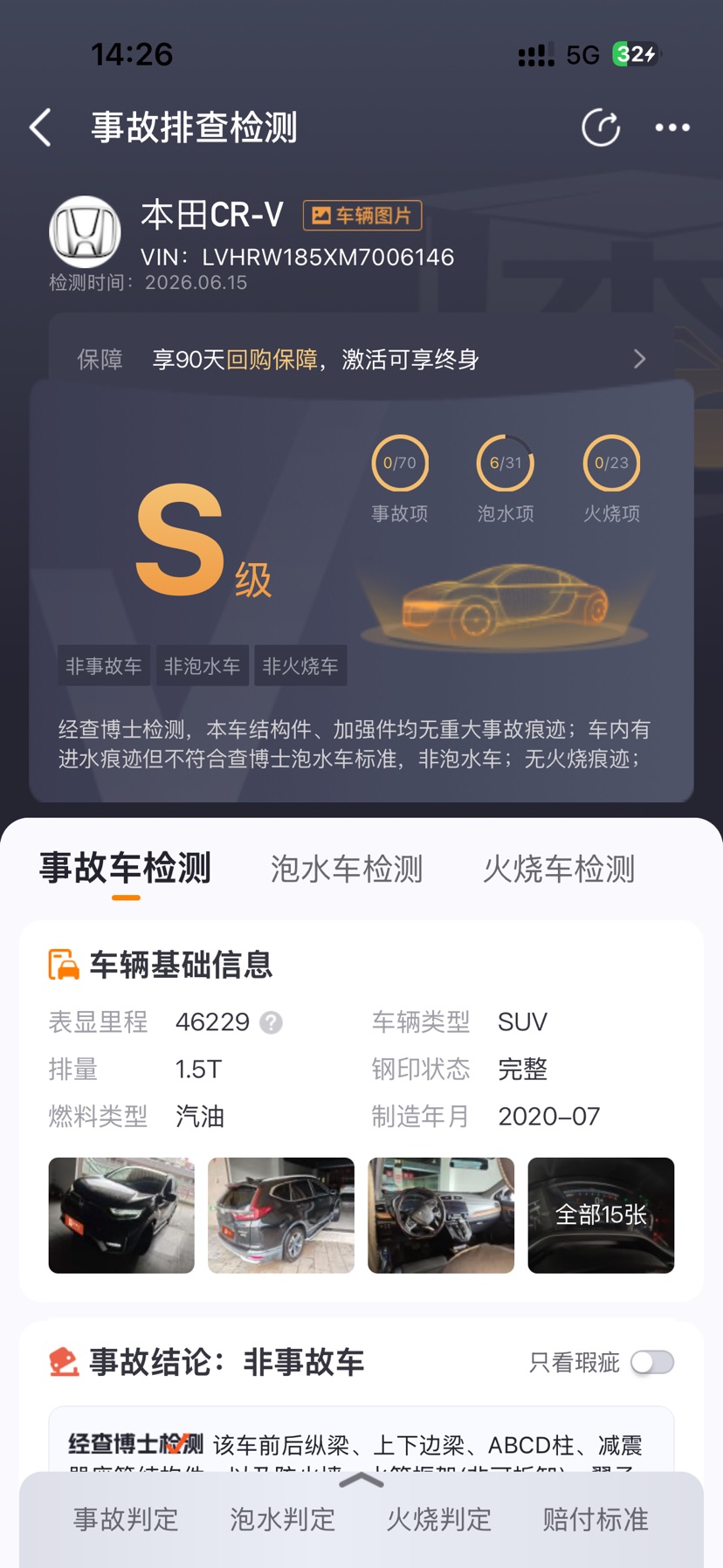Viewport: 723px width, 1568px height.
Task: Open 火烧判定 in the bottom bar
Action: coord(439,1519)
